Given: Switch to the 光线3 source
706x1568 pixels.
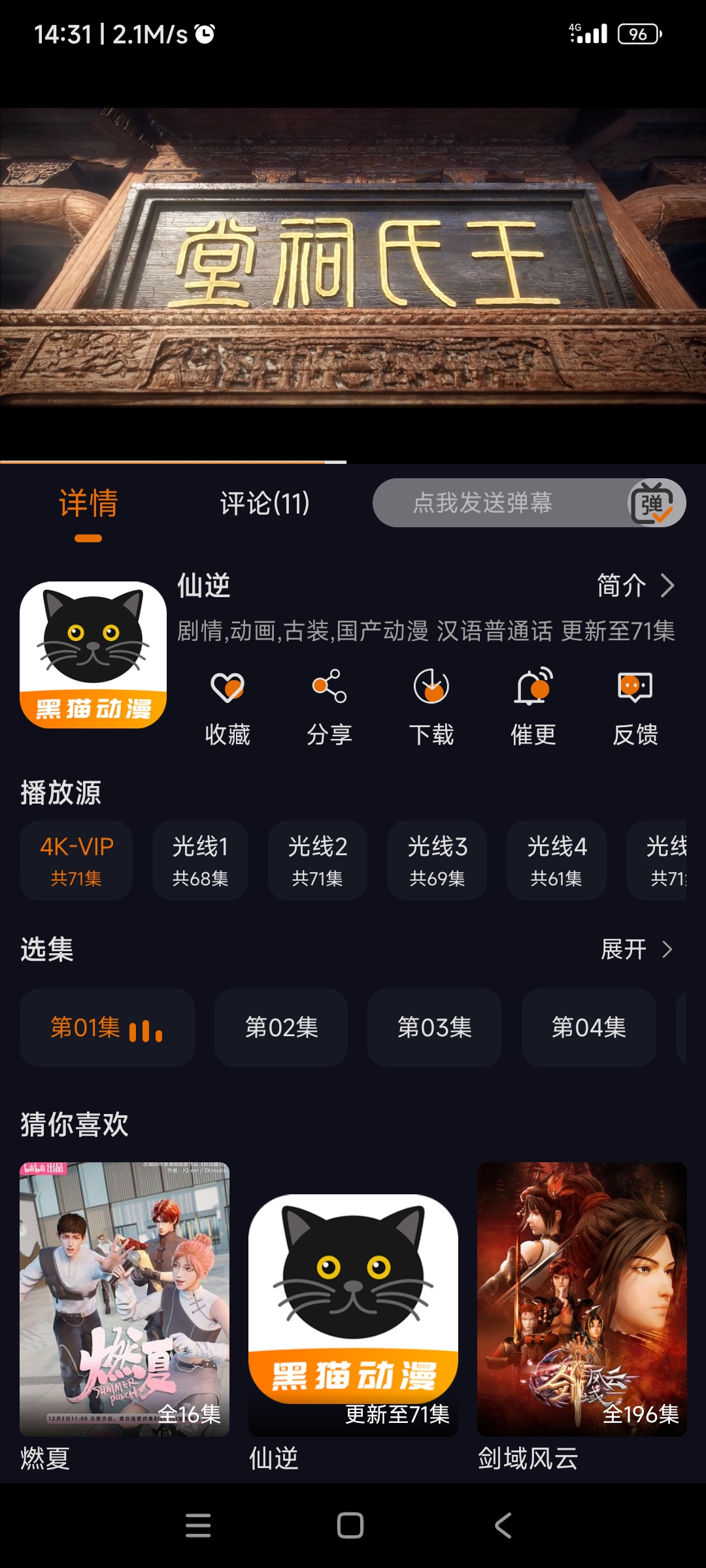Looking at the screenshot, I should 437,860.
